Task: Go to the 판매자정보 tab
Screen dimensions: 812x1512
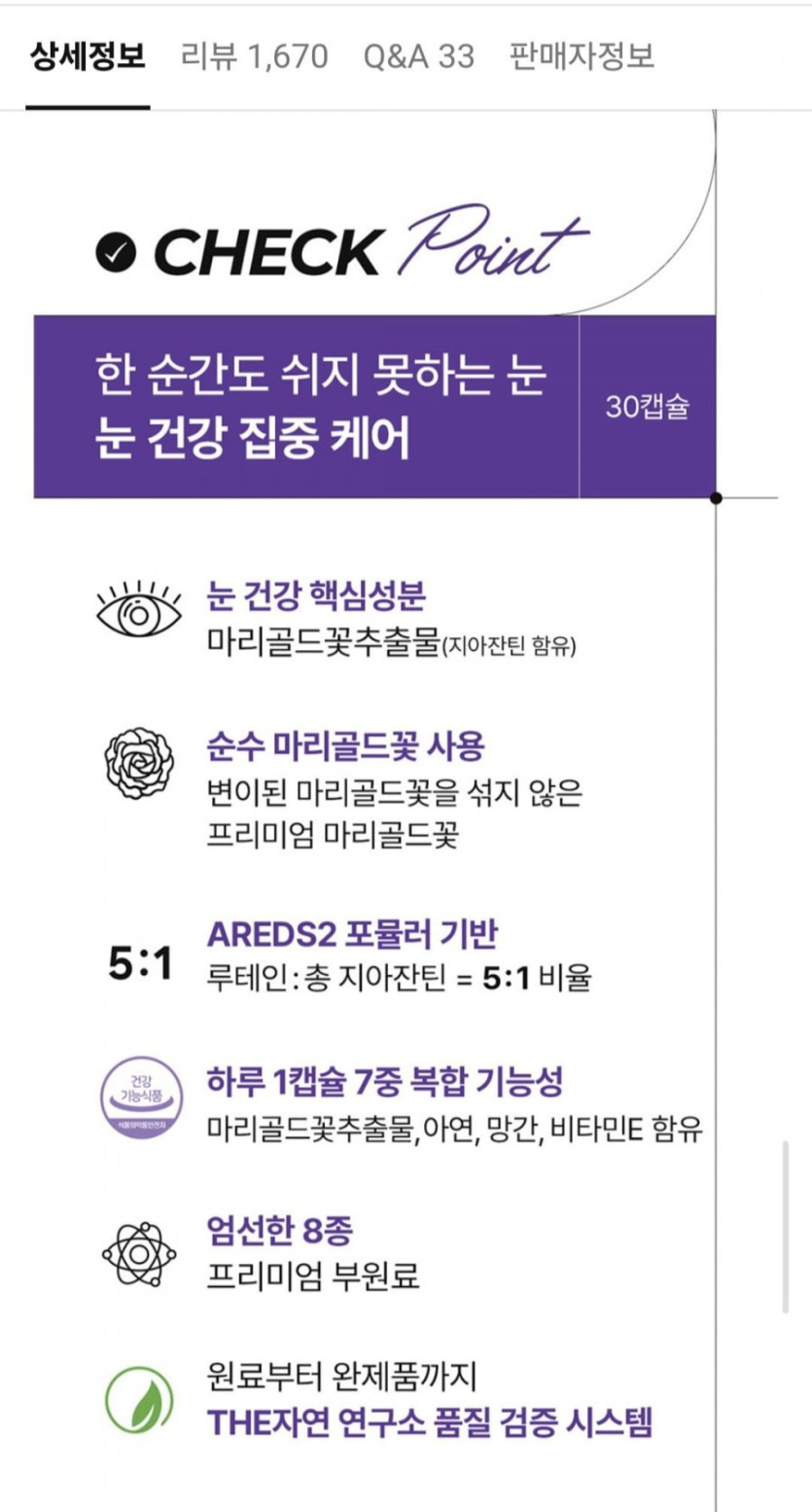Action: 582,56
